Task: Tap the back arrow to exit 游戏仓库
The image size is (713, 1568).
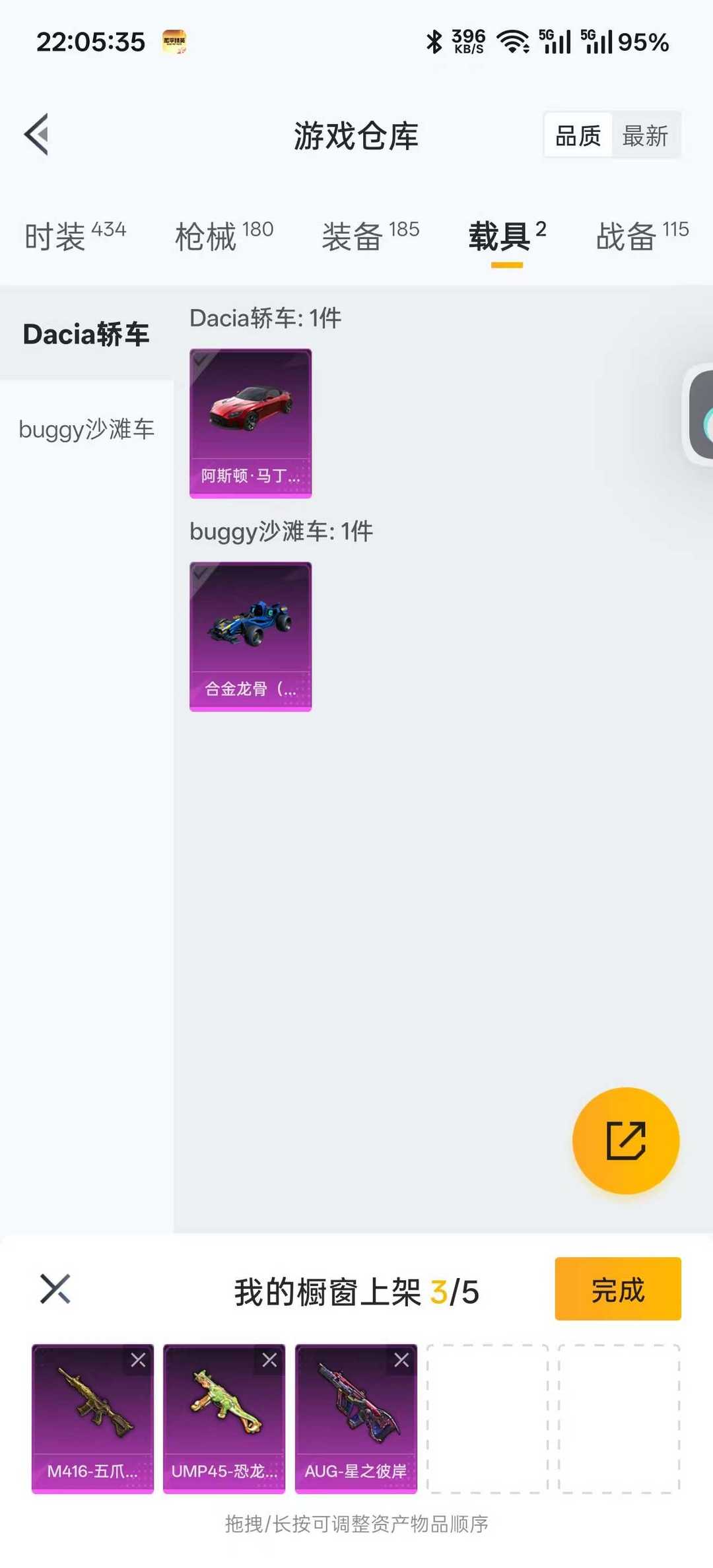Action: (x=38, y=134)
